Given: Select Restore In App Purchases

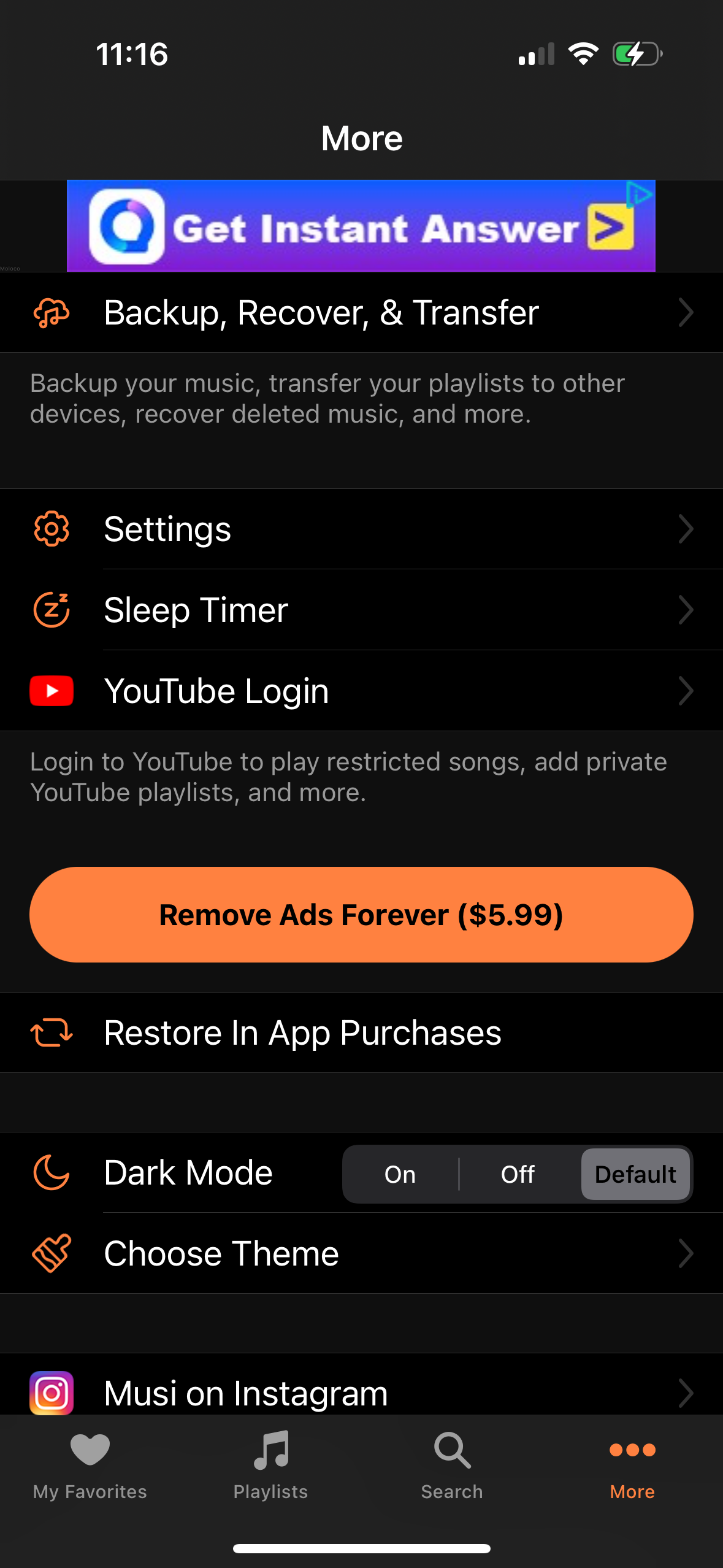Looking at the screenshot, I should [x=302, y=1032].
